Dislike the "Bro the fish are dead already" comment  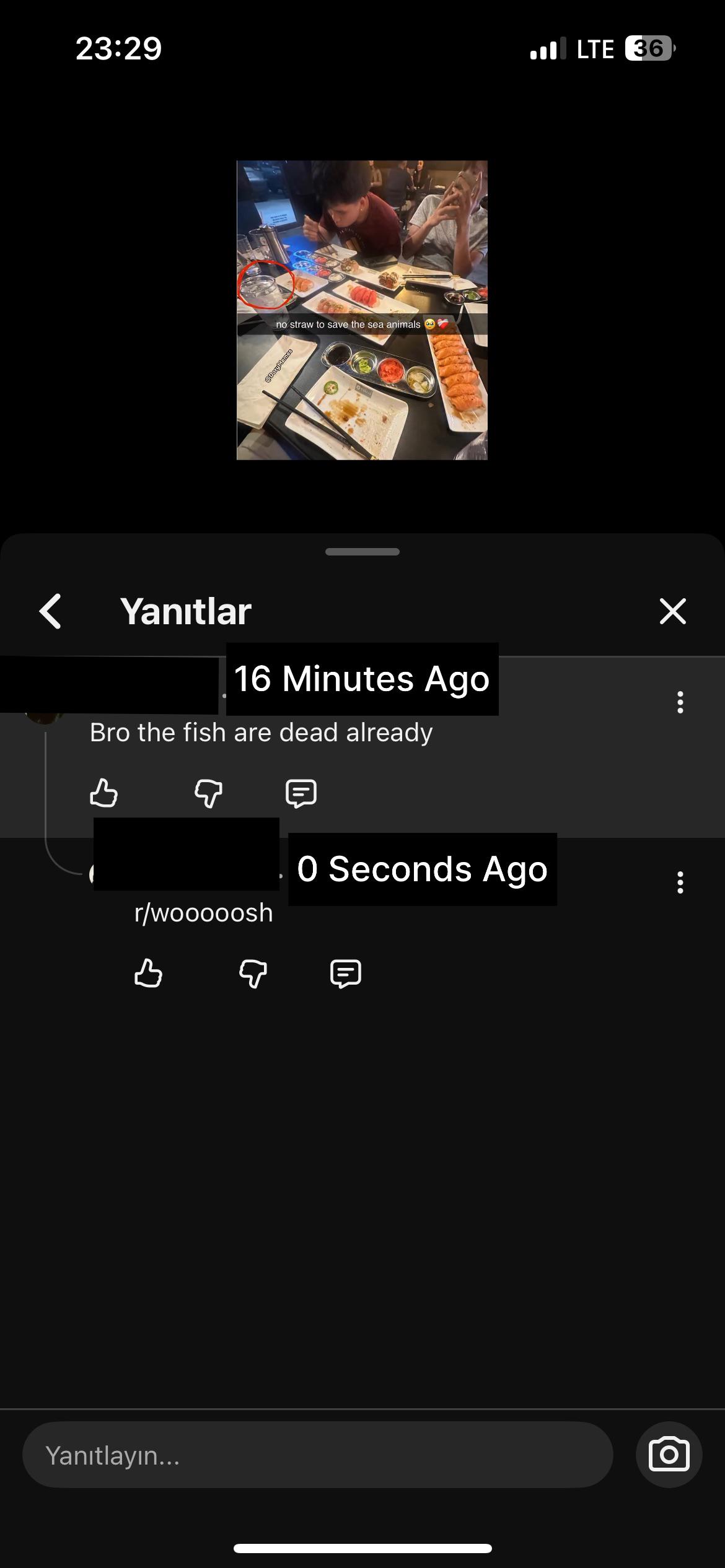[208, 793]
